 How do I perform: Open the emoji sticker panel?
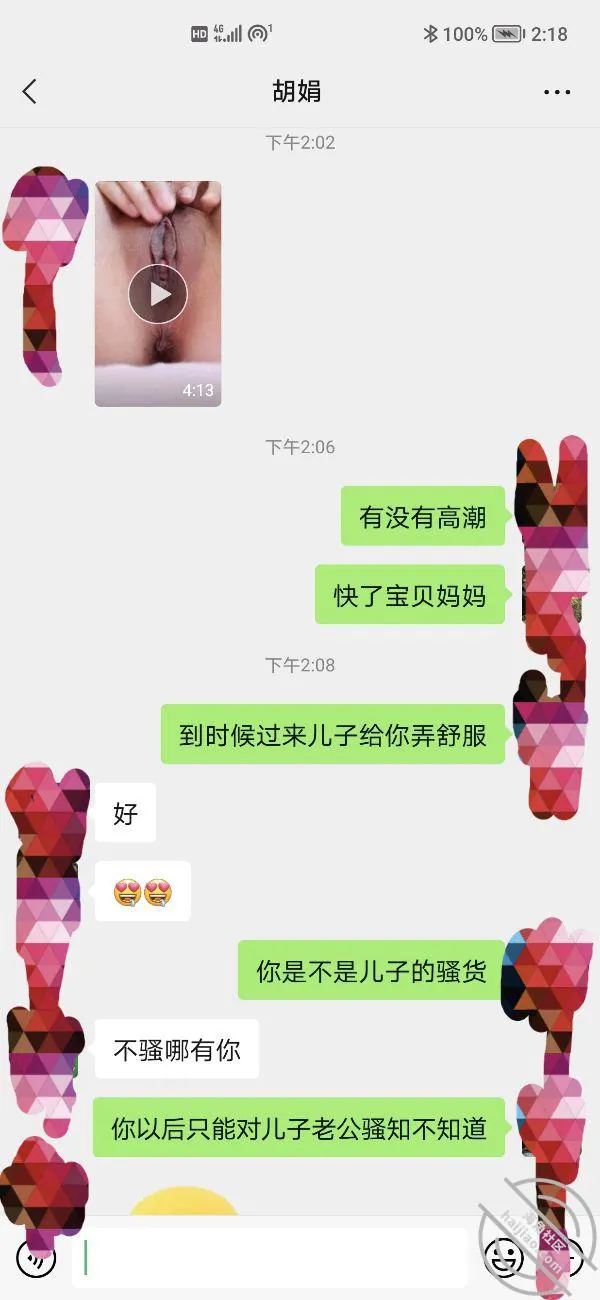[503, 1257]
